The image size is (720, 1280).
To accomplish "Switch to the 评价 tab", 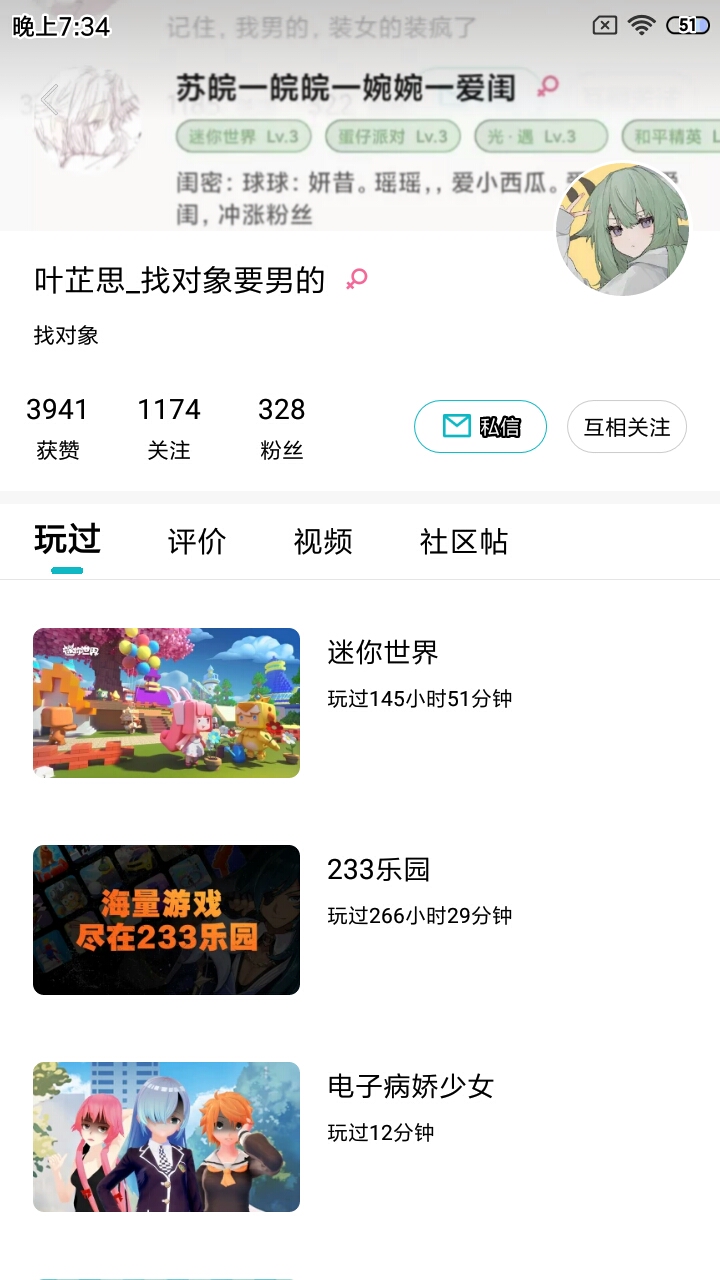I will pyautogui.click(x=197, y=542).
